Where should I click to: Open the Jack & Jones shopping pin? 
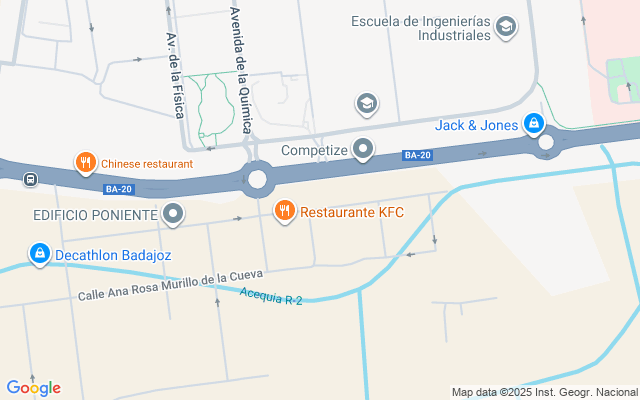point(534,125)
